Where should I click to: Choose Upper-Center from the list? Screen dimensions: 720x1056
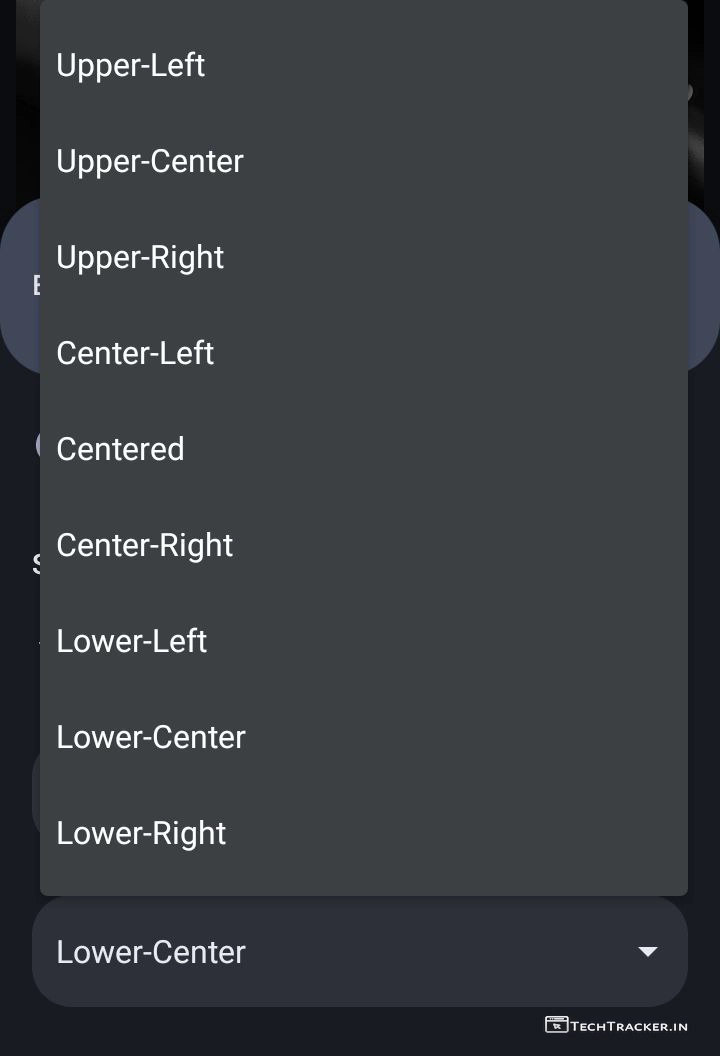coord(150,161)
